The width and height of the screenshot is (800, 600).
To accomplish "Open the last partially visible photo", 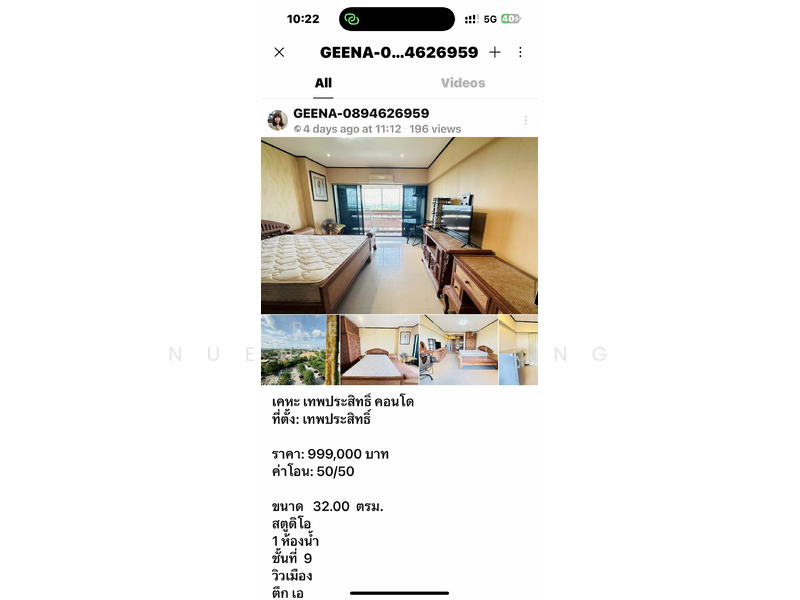I will (x=519, y=350).
